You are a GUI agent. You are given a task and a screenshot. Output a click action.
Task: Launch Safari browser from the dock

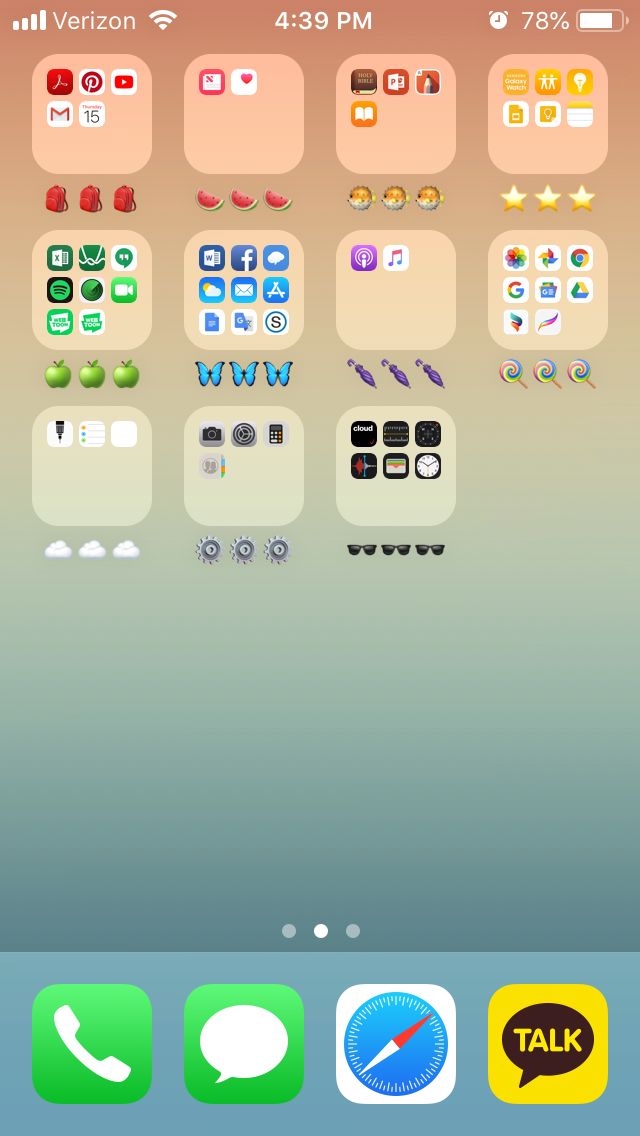pos(396,1043)
